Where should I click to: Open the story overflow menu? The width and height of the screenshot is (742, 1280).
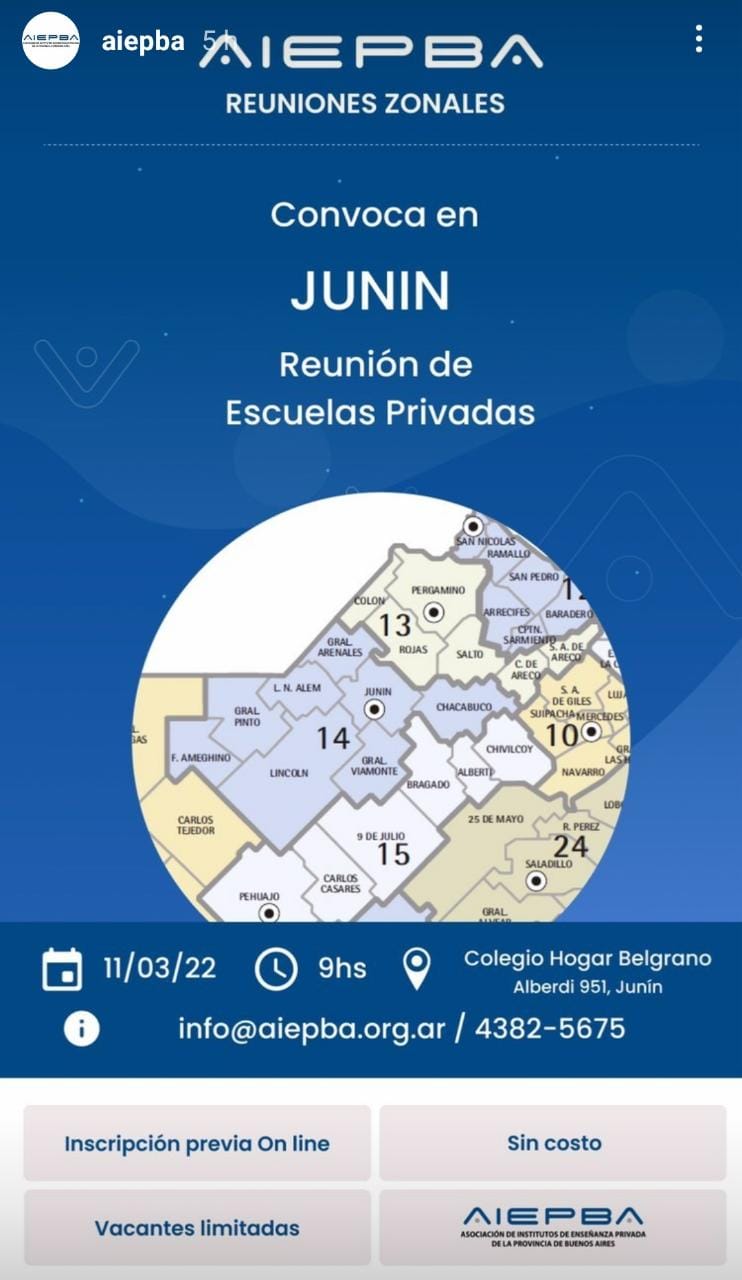point(698,40)
